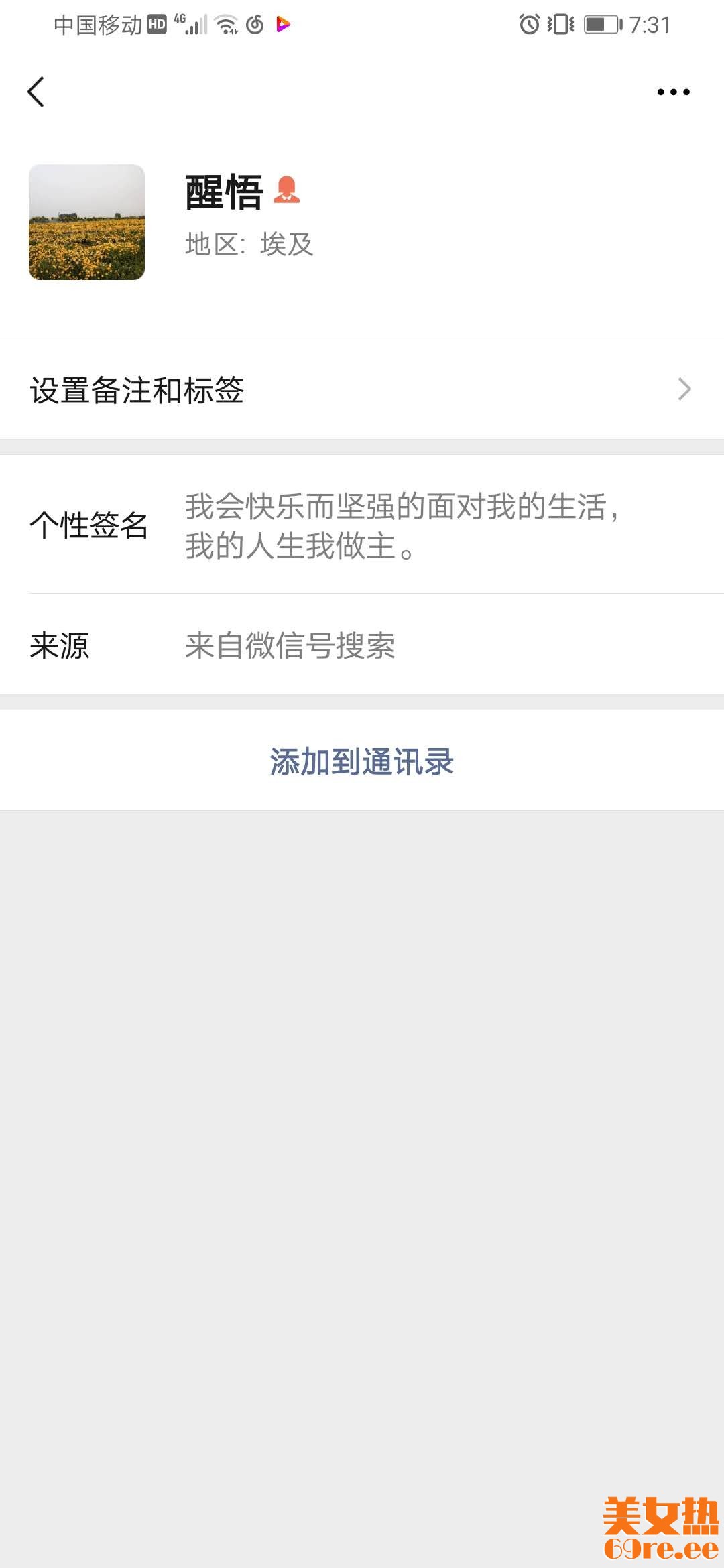This screenshot has width=724, height=1568.
Task: Open 设置备注和标签 settings row
Action: pyautogui.click(x=362, y=389)
